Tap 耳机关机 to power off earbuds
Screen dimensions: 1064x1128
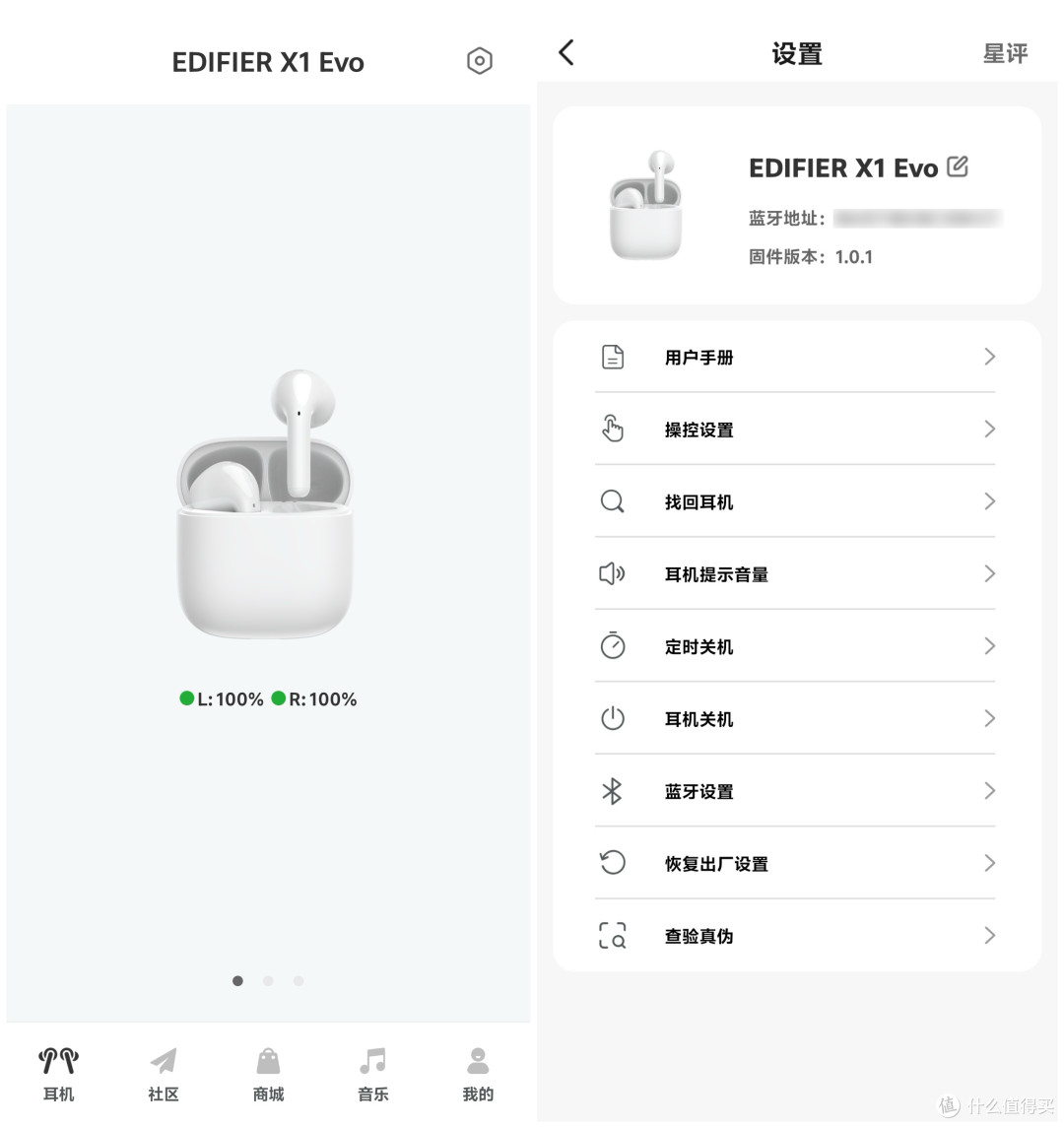pos(794,718)
